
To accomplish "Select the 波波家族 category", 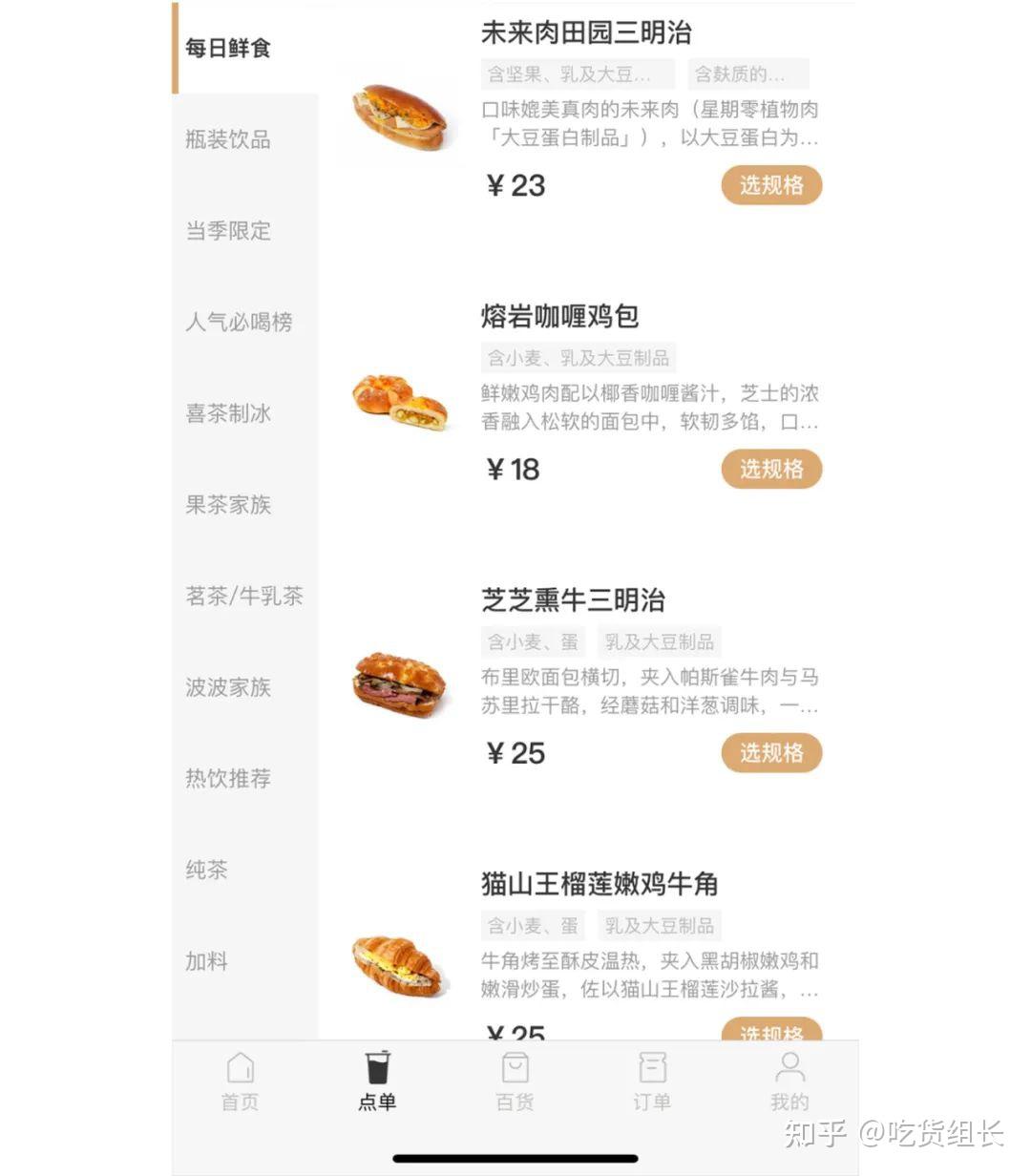I will click(228, 687).
